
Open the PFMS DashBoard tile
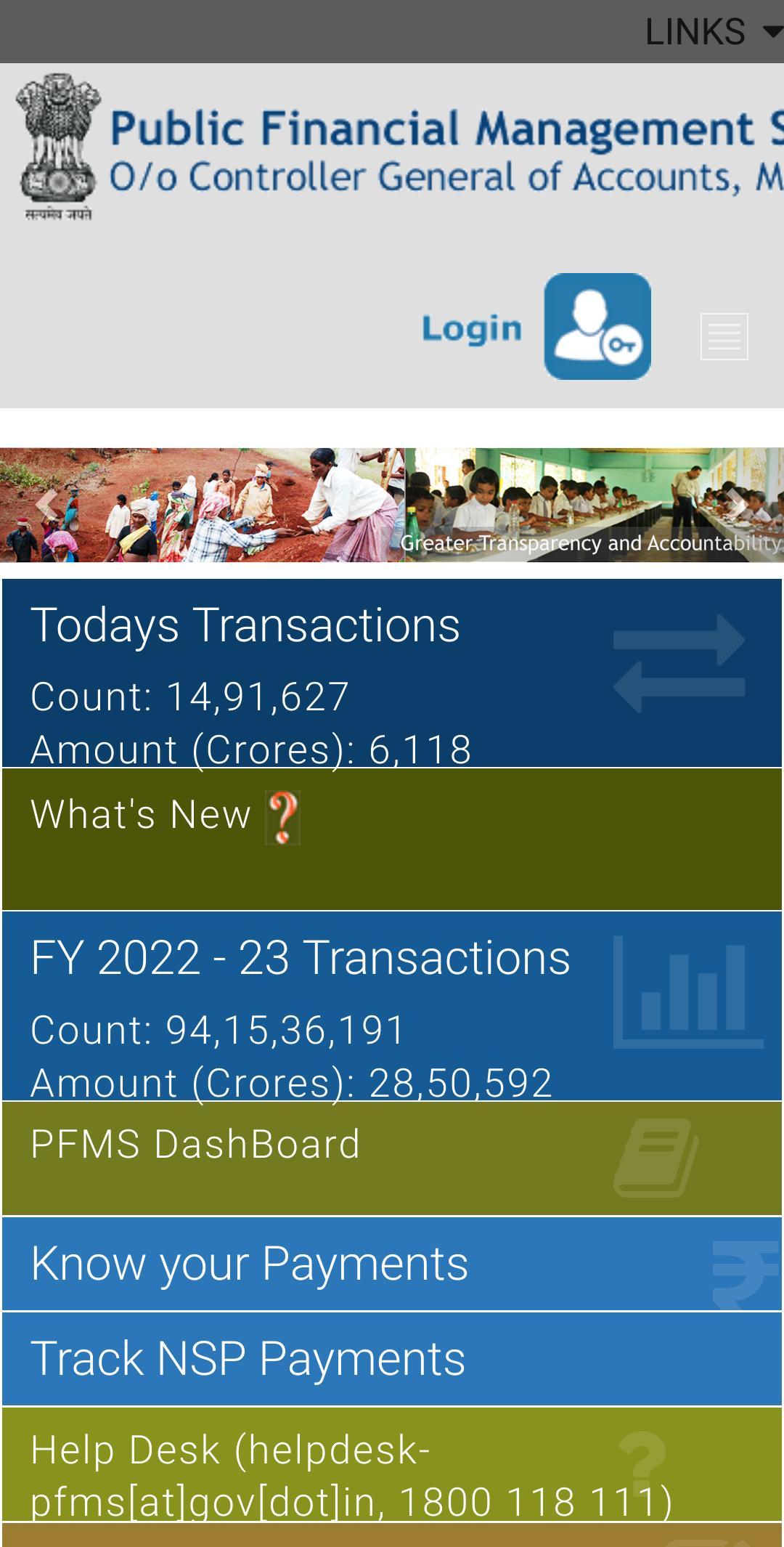click(x=392, y=1158)
